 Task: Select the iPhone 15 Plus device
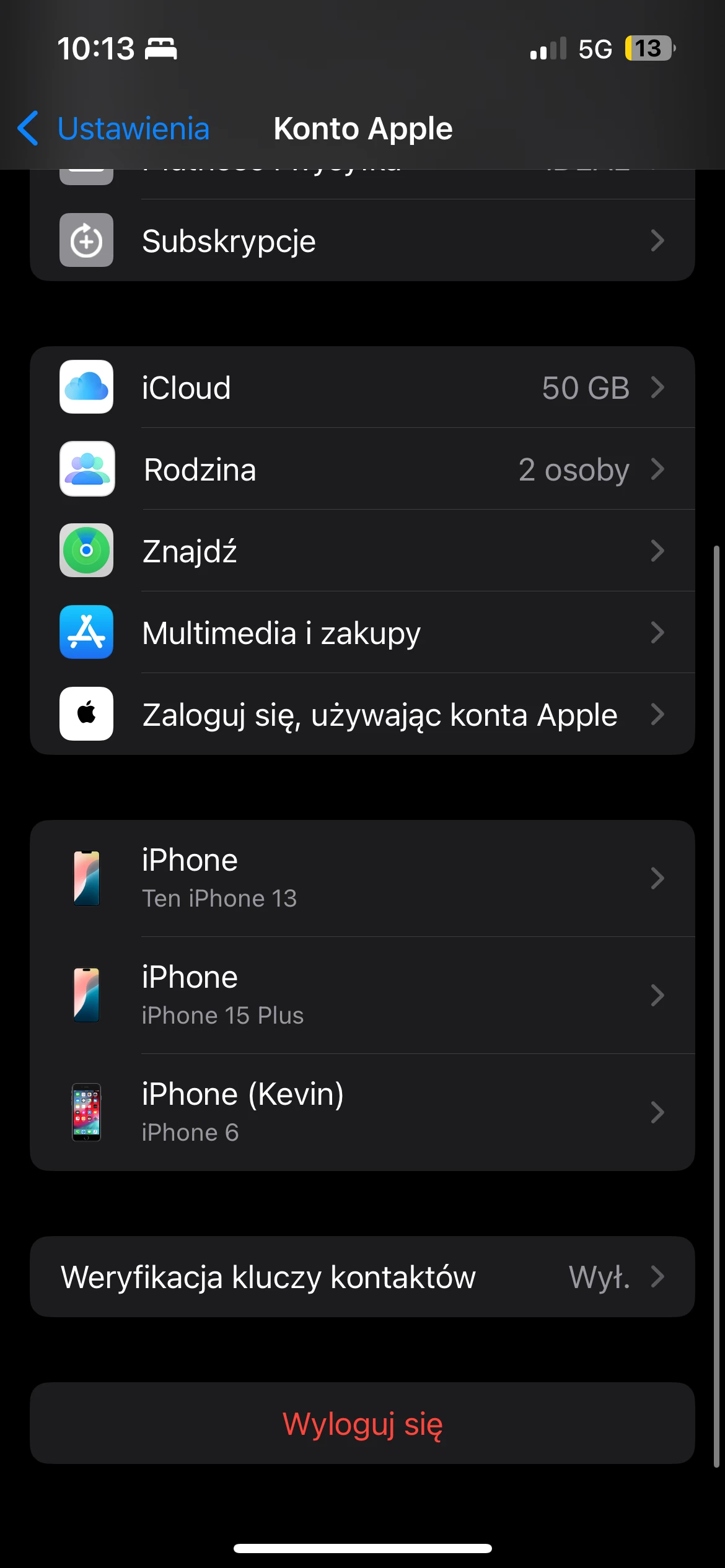[362, 995]
